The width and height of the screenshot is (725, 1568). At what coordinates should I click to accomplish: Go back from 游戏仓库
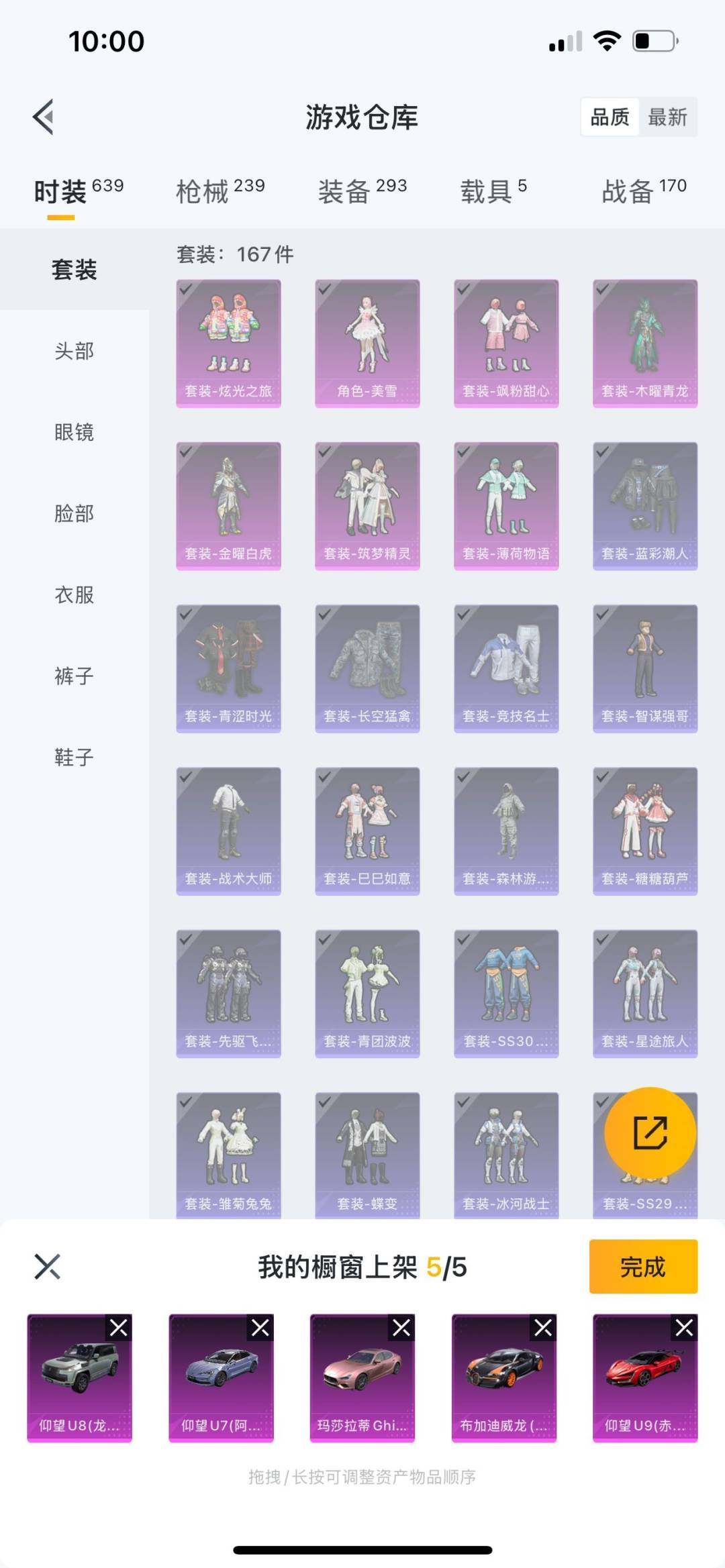[x=44, y=117]
